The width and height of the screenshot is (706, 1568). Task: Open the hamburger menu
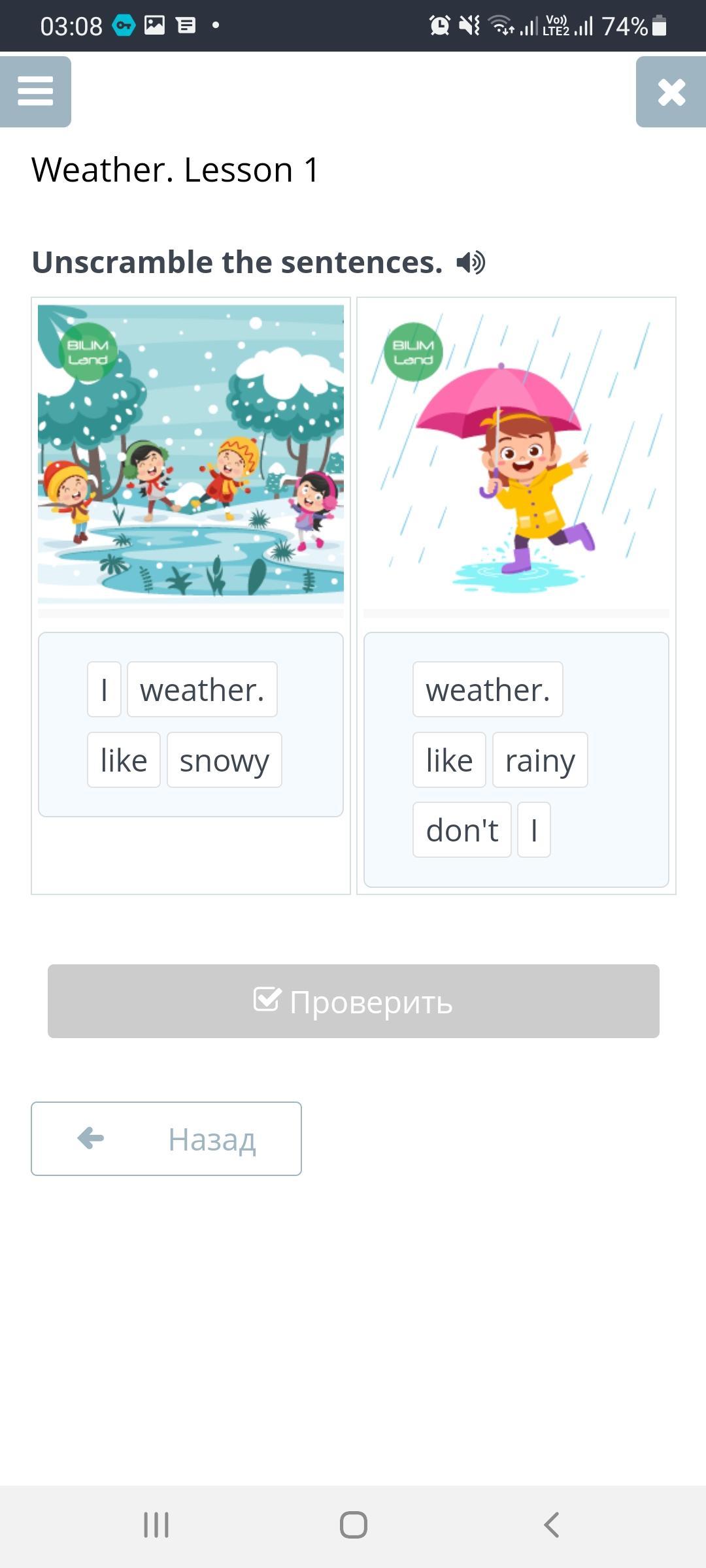point(35,91)
